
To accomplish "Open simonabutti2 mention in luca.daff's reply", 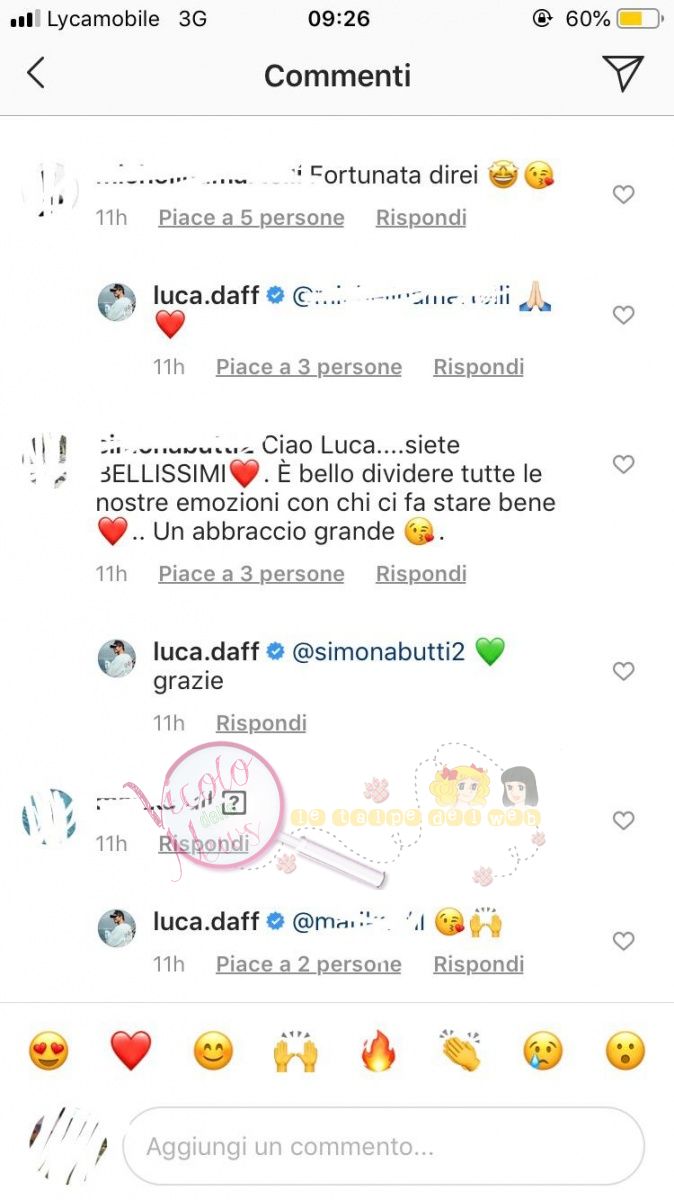I will 378,652.
